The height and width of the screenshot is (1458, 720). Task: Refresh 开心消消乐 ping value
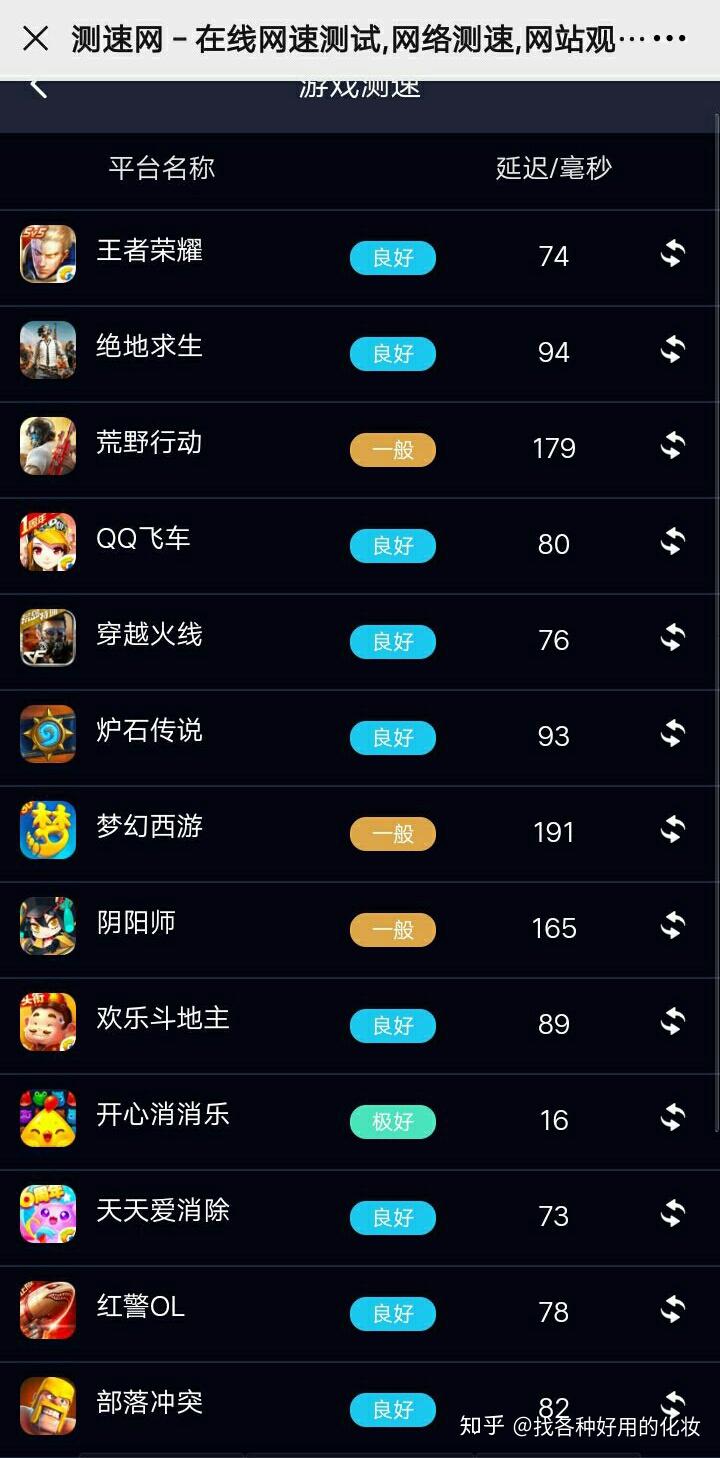673,1118
